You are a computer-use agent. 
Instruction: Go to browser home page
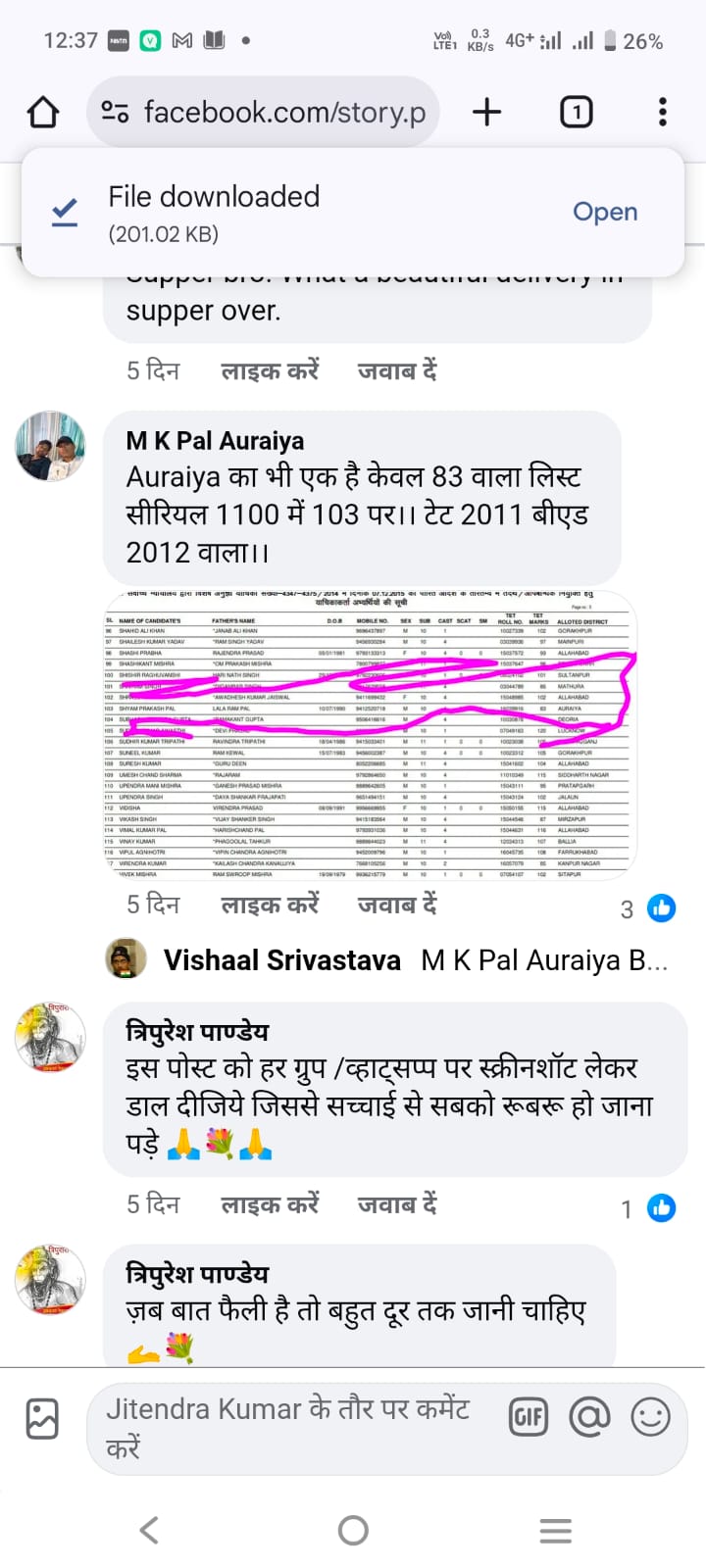43,113
